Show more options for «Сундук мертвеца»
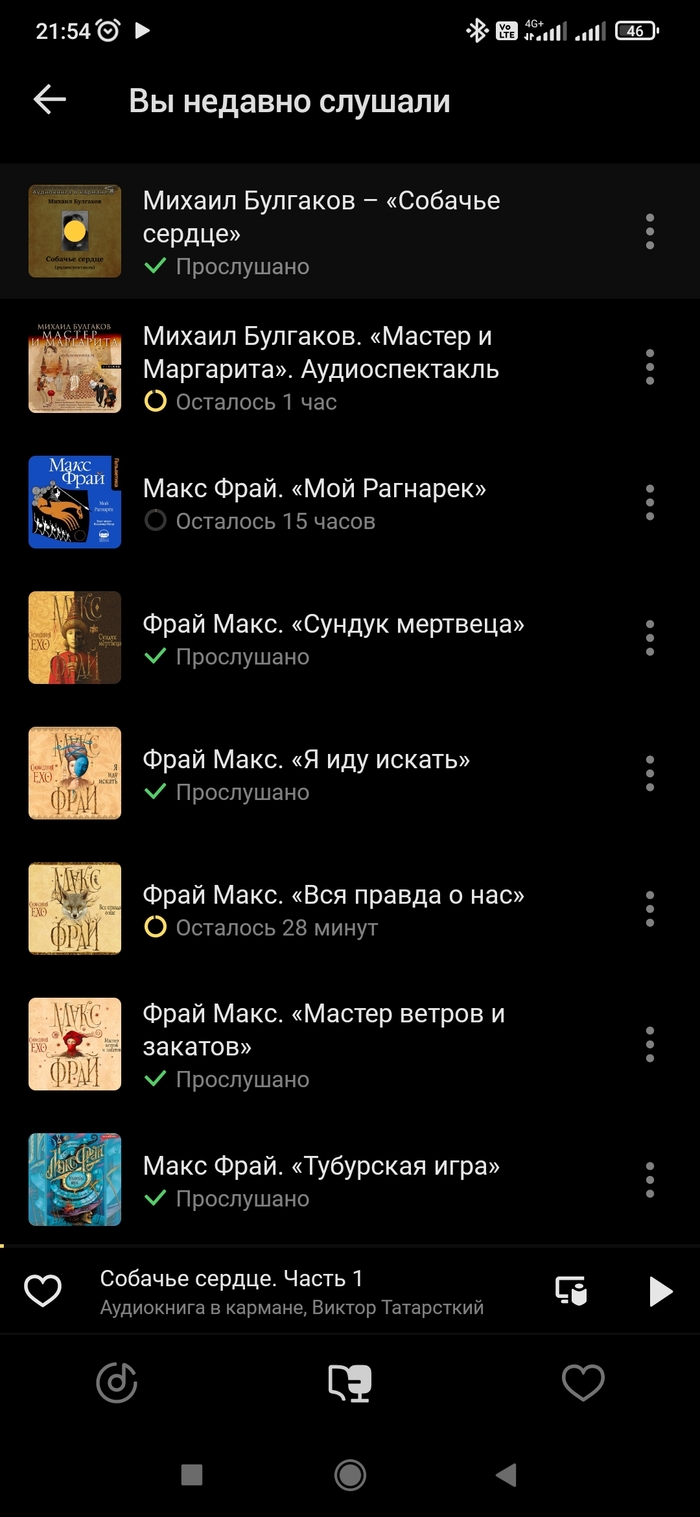This screenshot has height=1517, width=700. (x=649, y=638)
